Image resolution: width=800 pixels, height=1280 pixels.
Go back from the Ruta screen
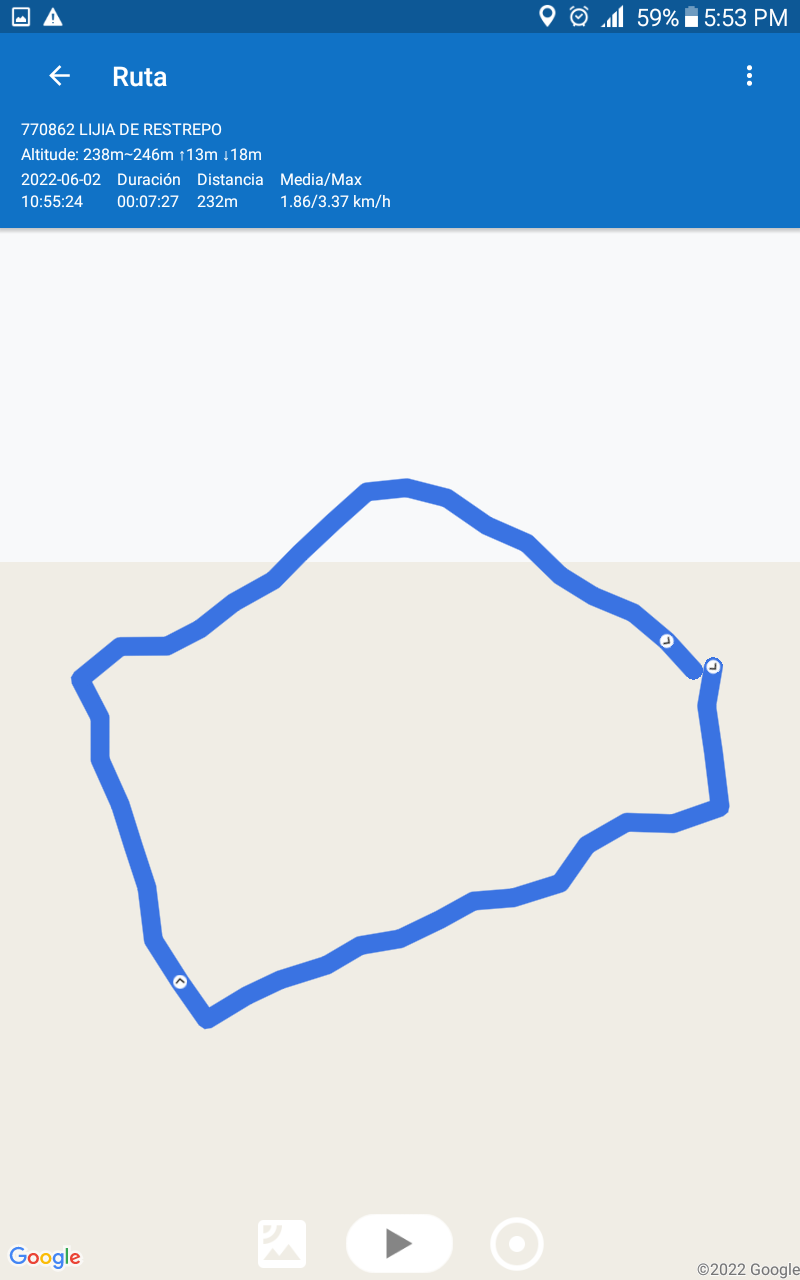tap(60, 76)
